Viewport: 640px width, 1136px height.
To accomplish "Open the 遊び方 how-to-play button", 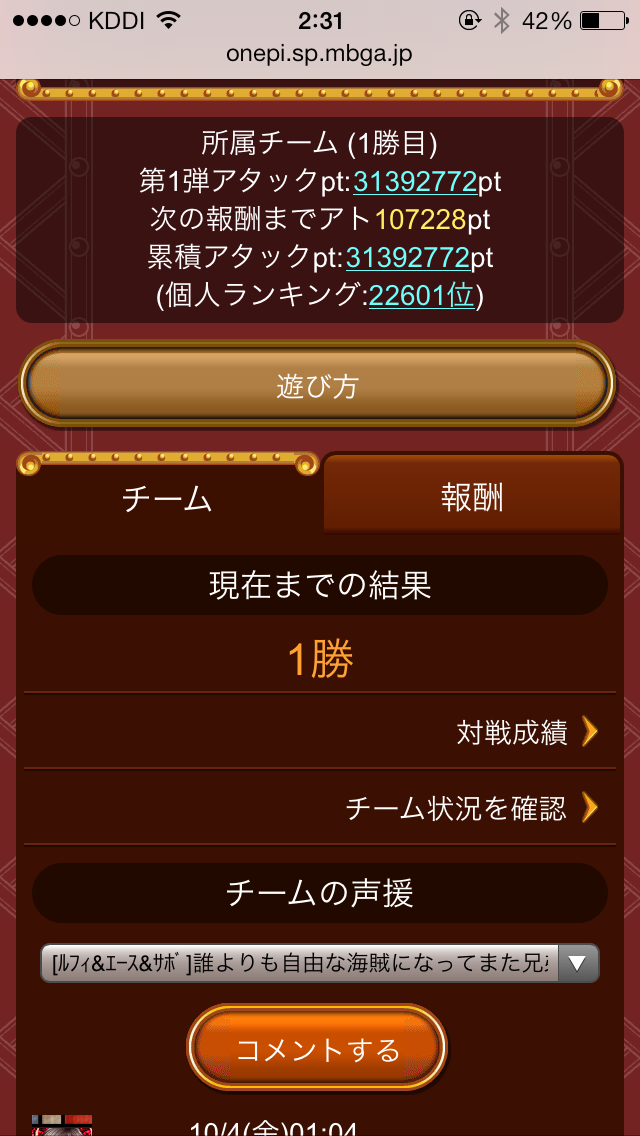I will click(318, 387).
